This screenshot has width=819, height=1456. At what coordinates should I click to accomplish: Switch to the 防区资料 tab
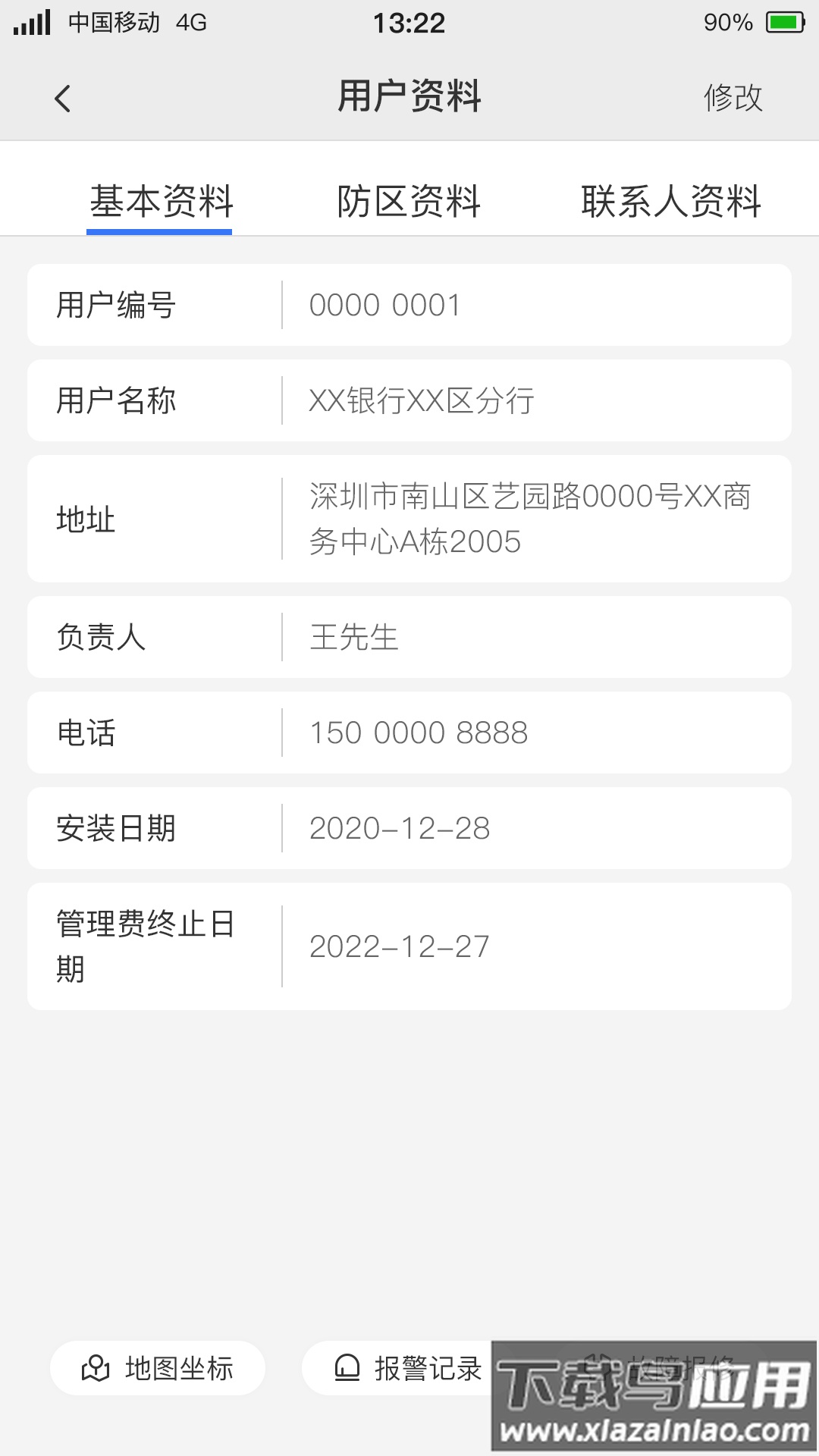(409, 201)
